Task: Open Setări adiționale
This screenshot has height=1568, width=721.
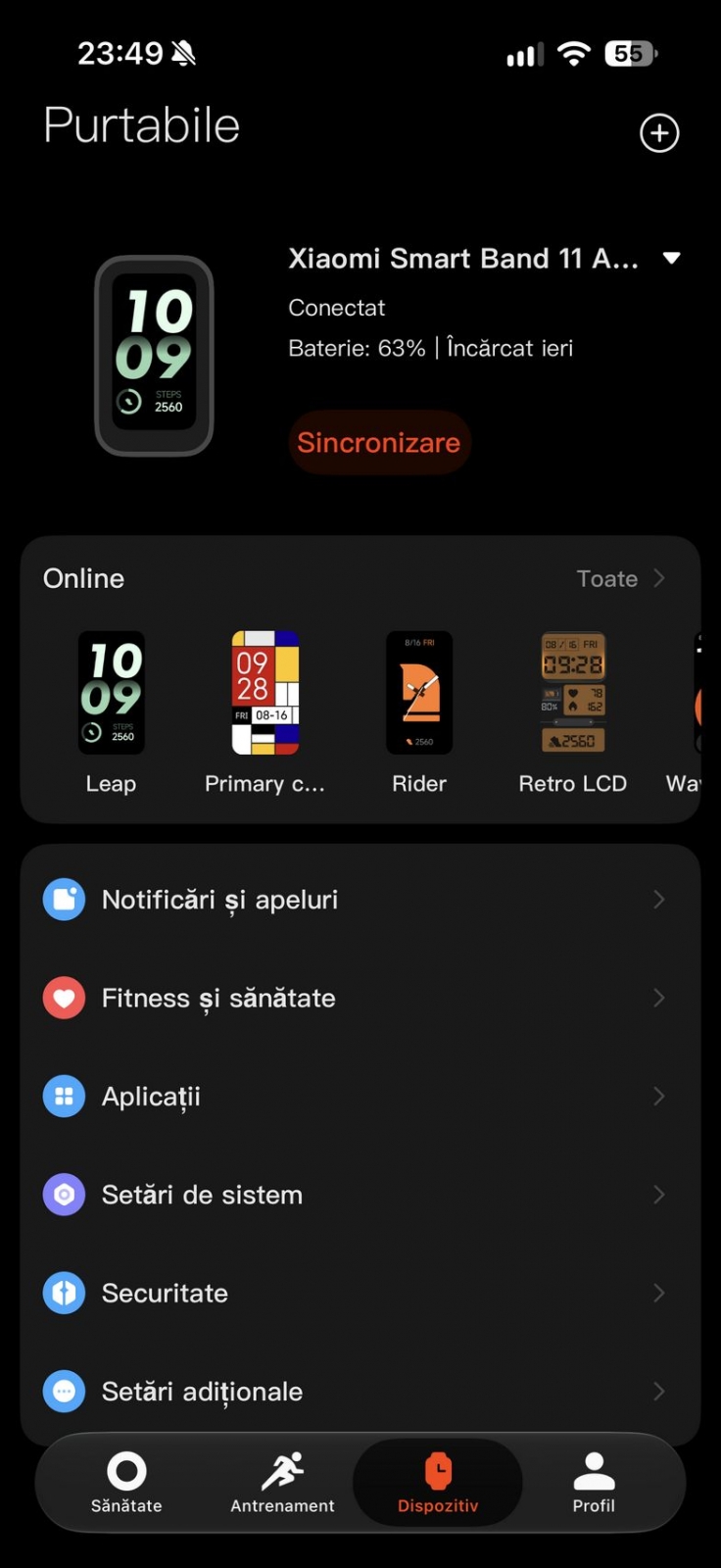Action: coord(360,1392)
